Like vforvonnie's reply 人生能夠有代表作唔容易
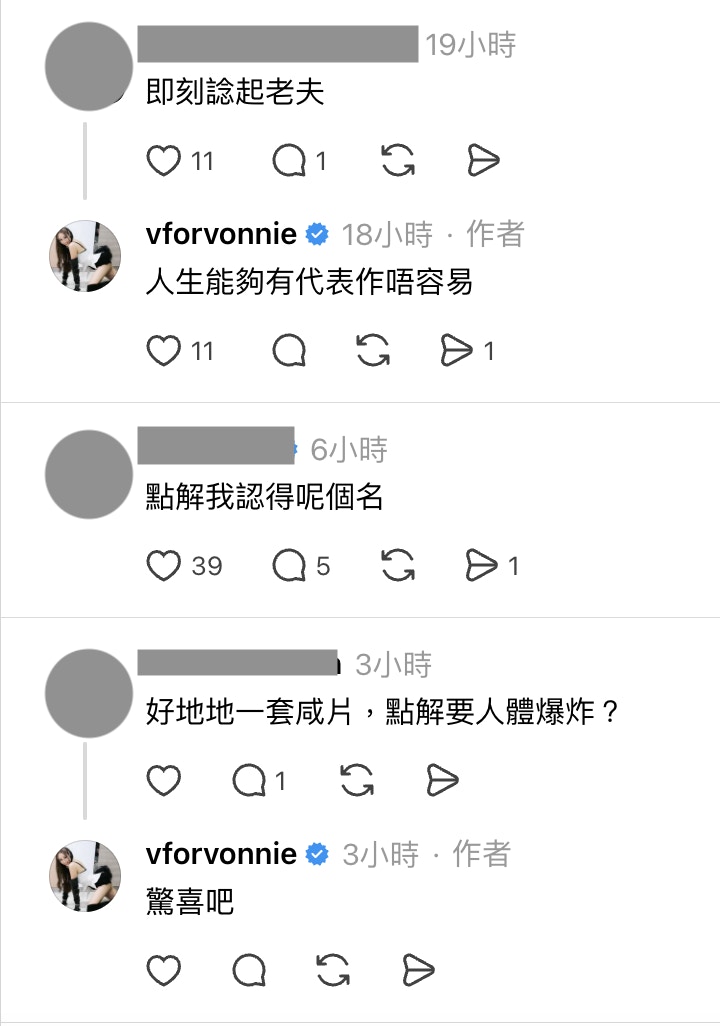The height and width of the screenshot is (1026, 720). click(x=164, y=351)
